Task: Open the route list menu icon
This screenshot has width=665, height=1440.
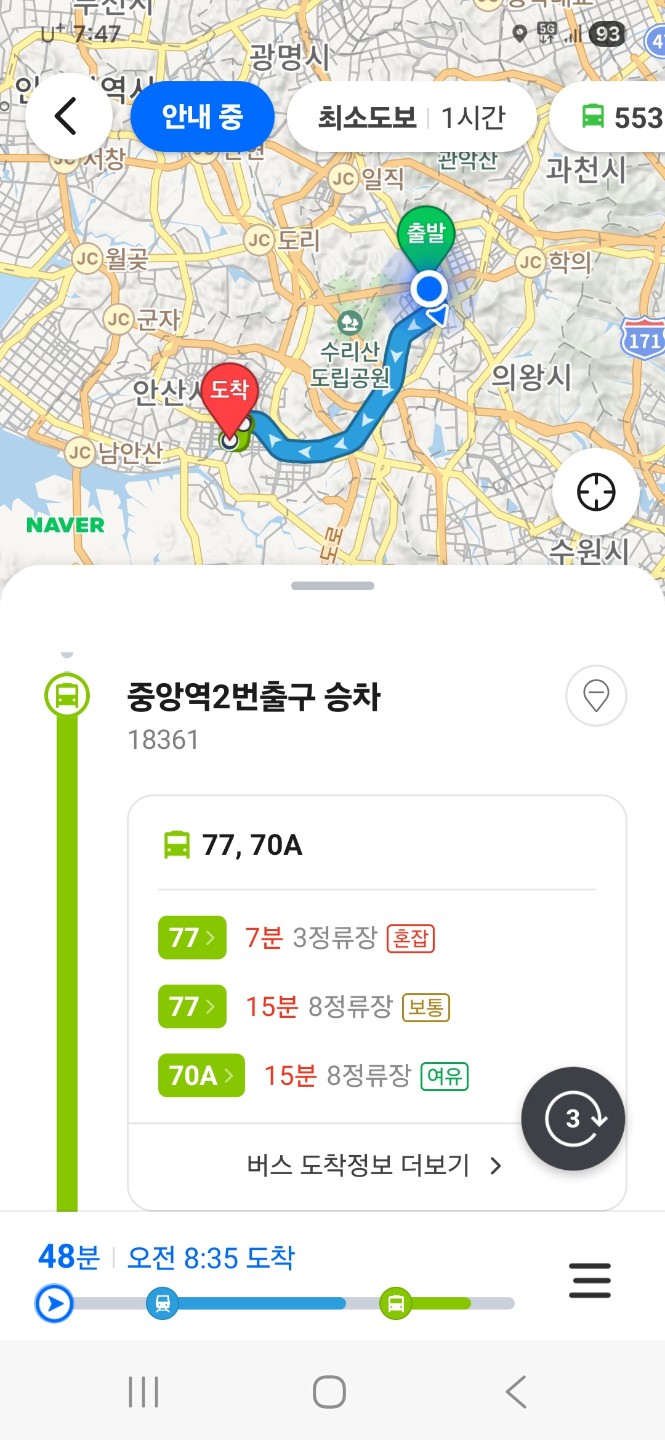Action: tap(590, 1281)
